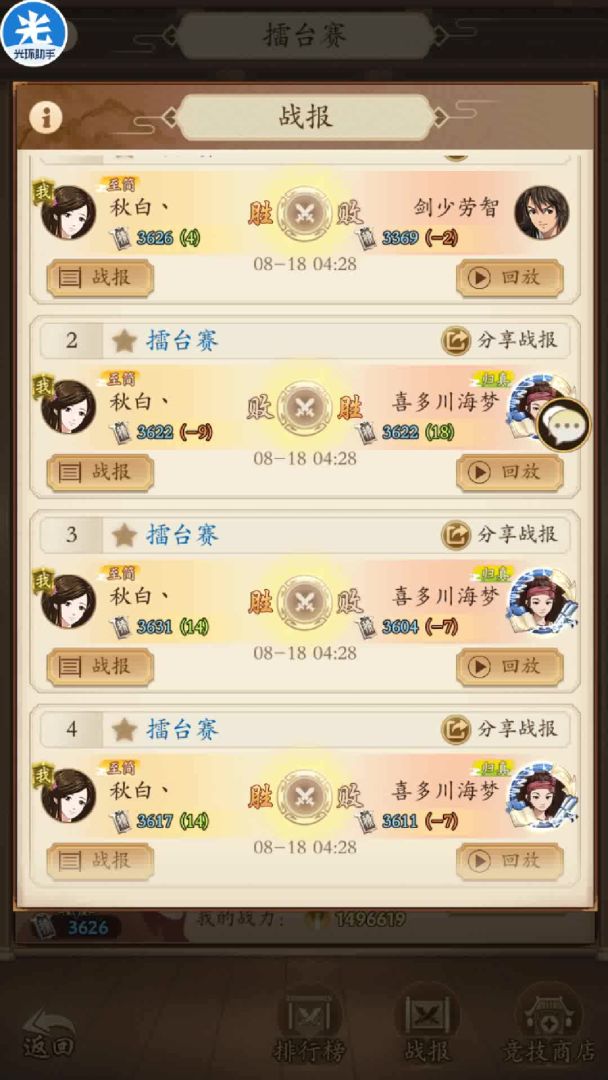The height and width of the screenshot is (1080, 608).
Task: Watch 回放 of the match against 剑少劳智
Action: tap(509, 277)
